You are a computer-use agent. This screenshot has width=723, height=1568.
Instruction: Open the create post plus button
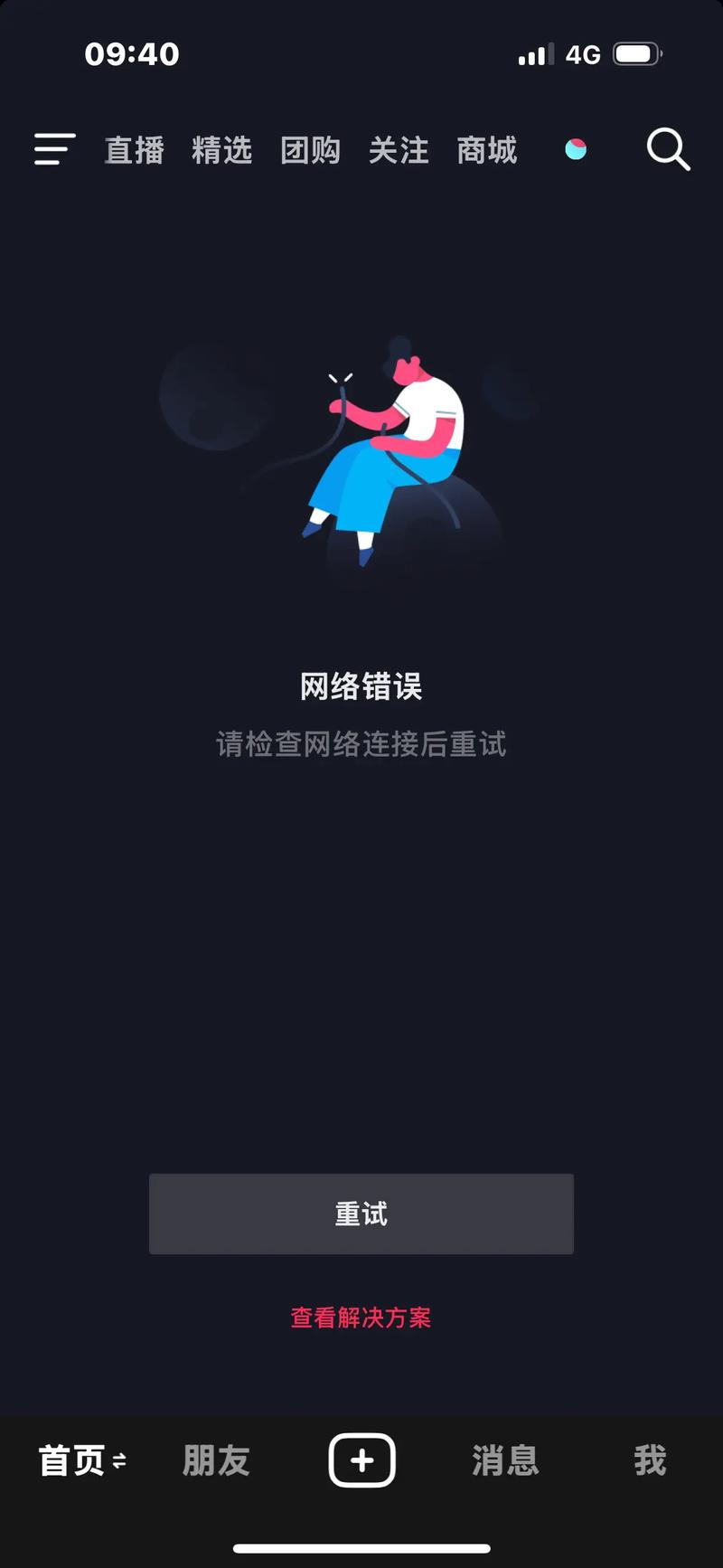[361, 1459]
